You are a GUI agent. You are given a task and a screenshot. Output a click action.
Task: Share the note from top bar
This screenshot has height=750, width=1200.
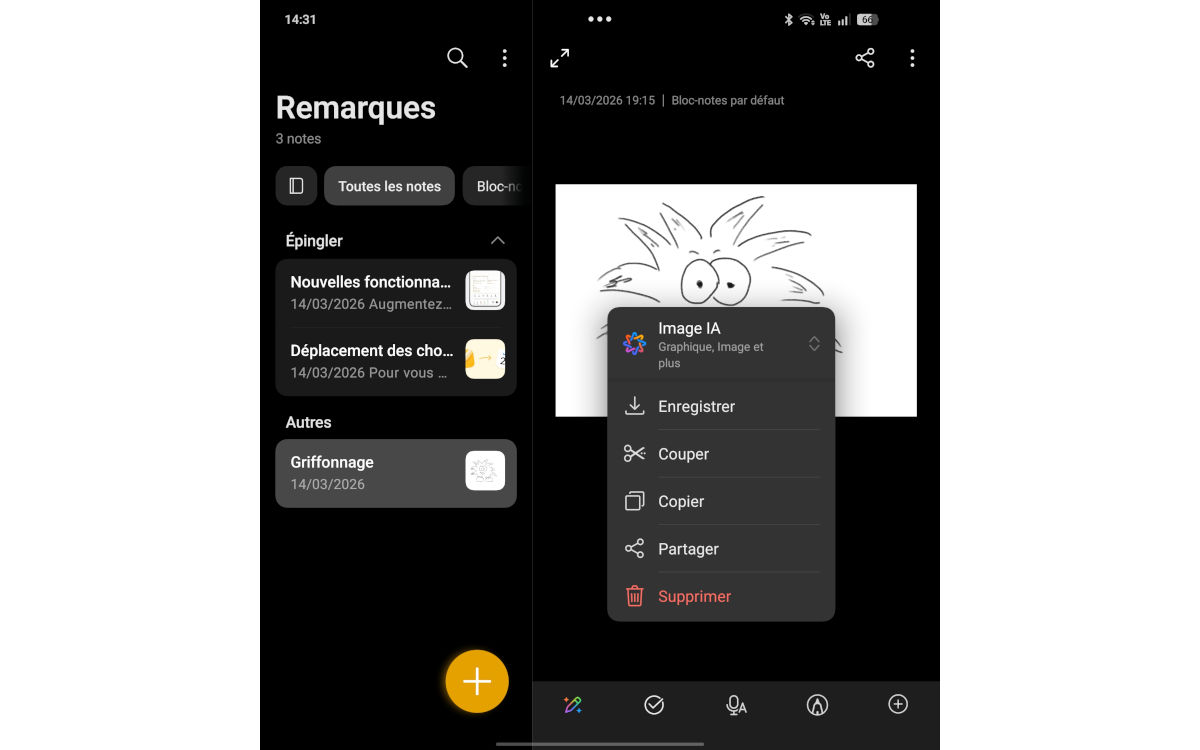(x=865, y=58)
